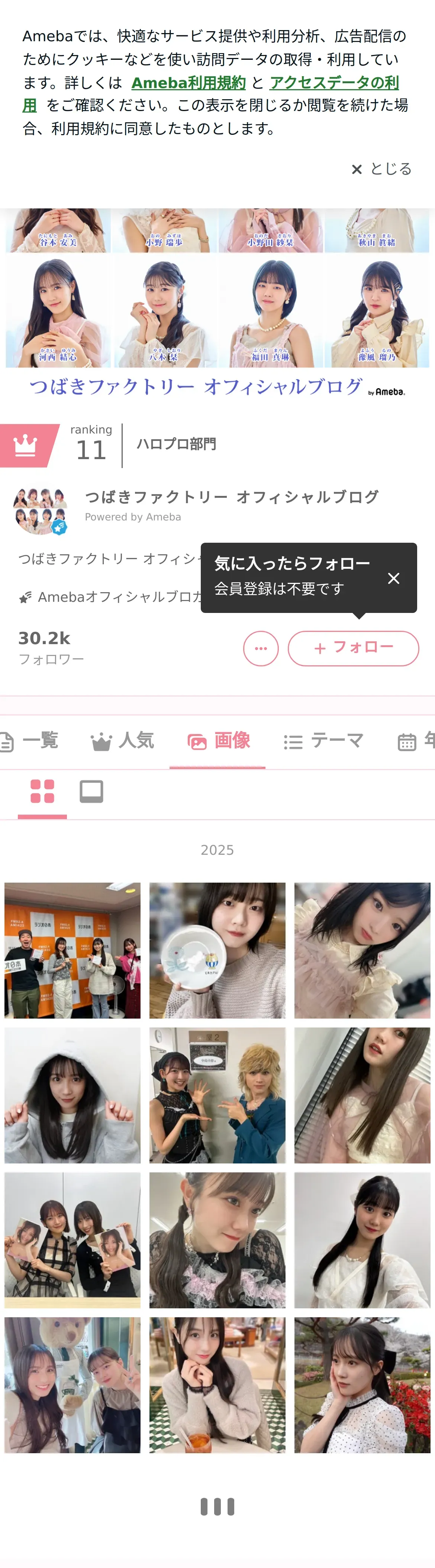The image size is (435, 1568).
Task: Open the photo with red flowers
Action: click(x=362, y=1385)
